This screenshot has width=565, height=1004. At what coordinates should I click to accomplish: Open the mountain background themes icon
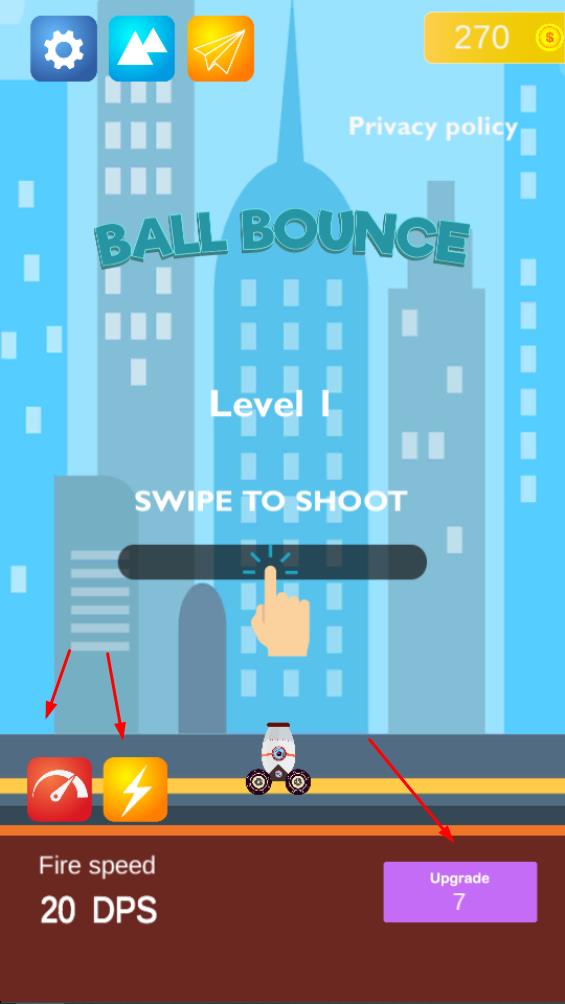coord(142,49)
